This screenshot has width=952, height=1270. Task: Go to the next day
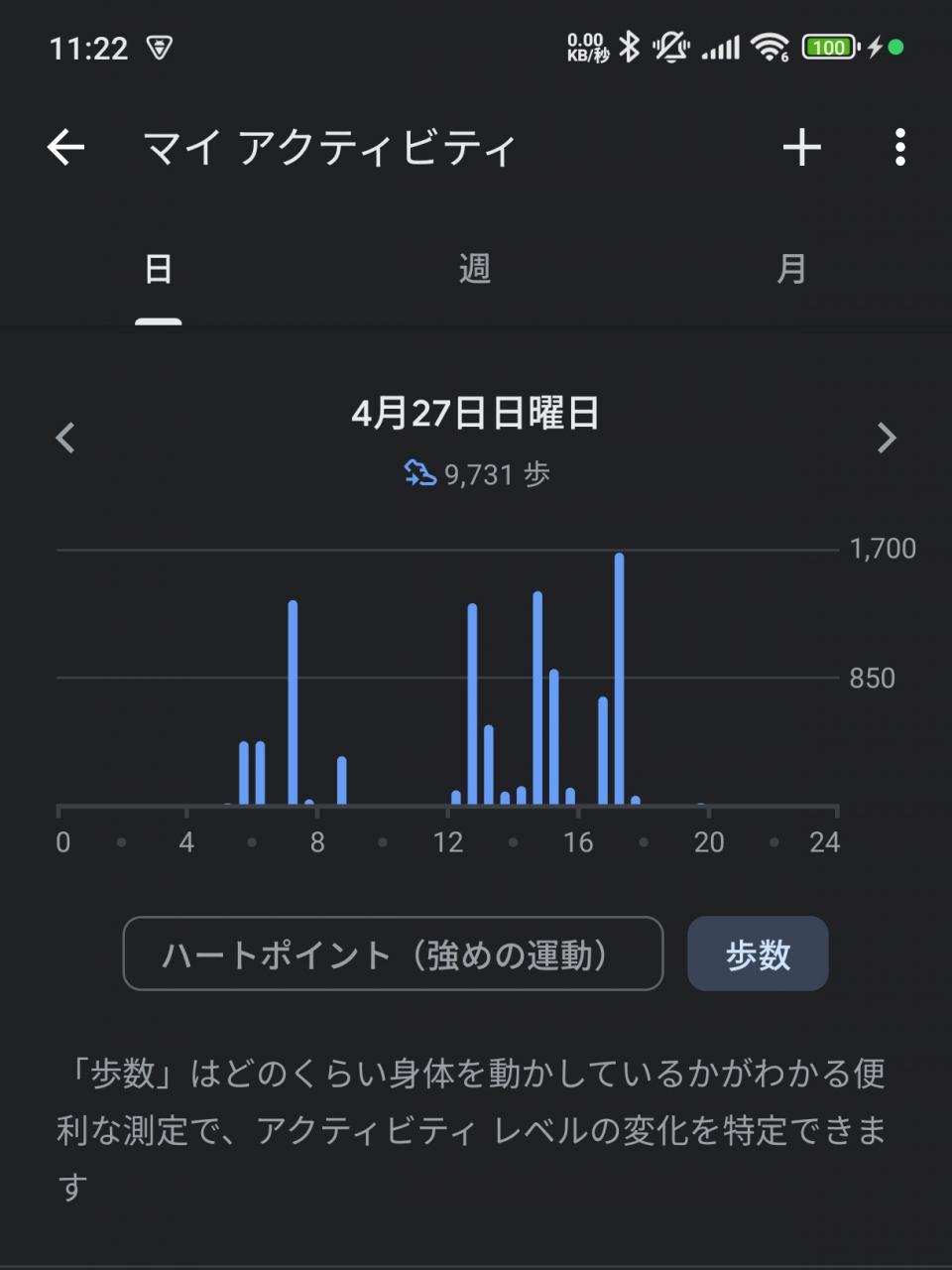pyautogui.click(x=887, y=438)
